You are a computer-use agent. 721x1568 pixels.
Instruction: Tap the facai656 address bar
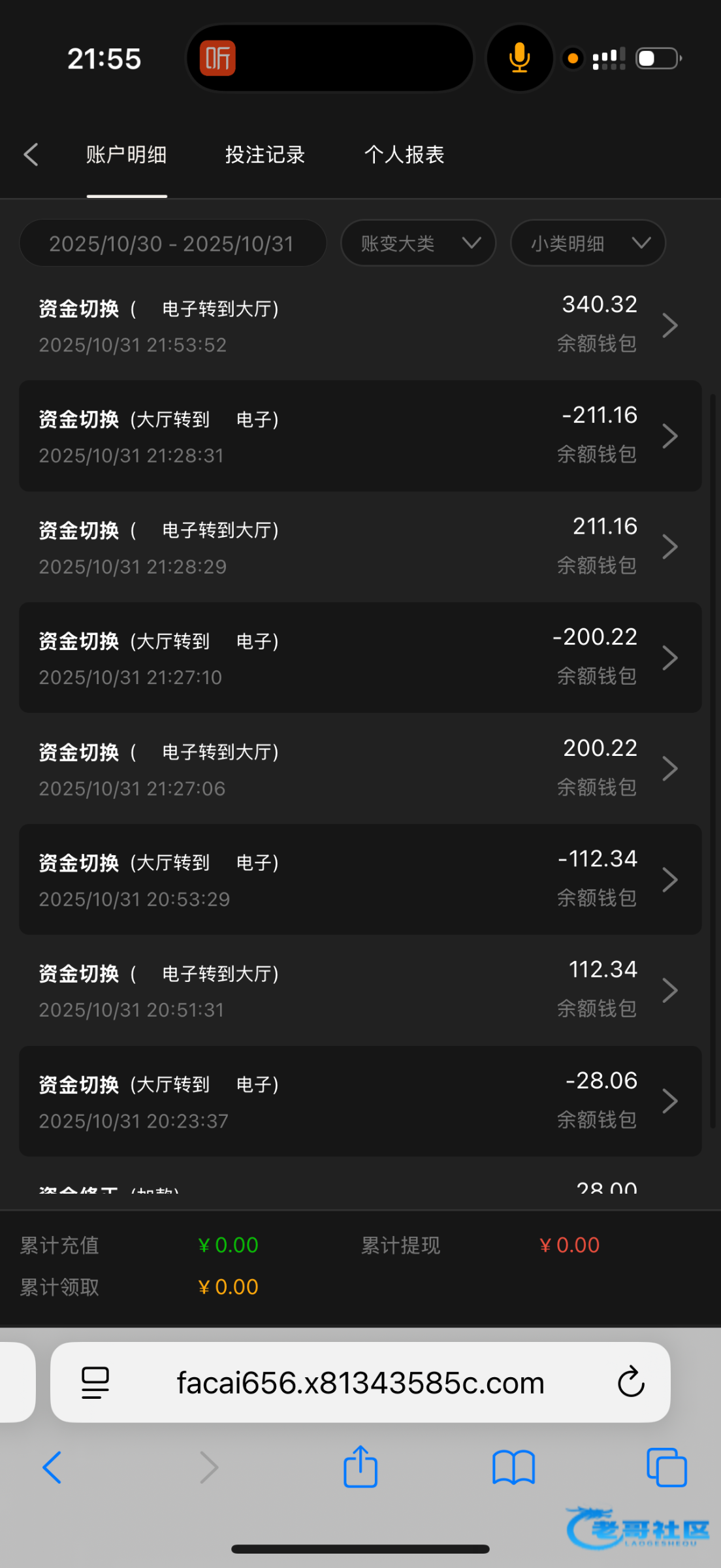point(360,1383)
